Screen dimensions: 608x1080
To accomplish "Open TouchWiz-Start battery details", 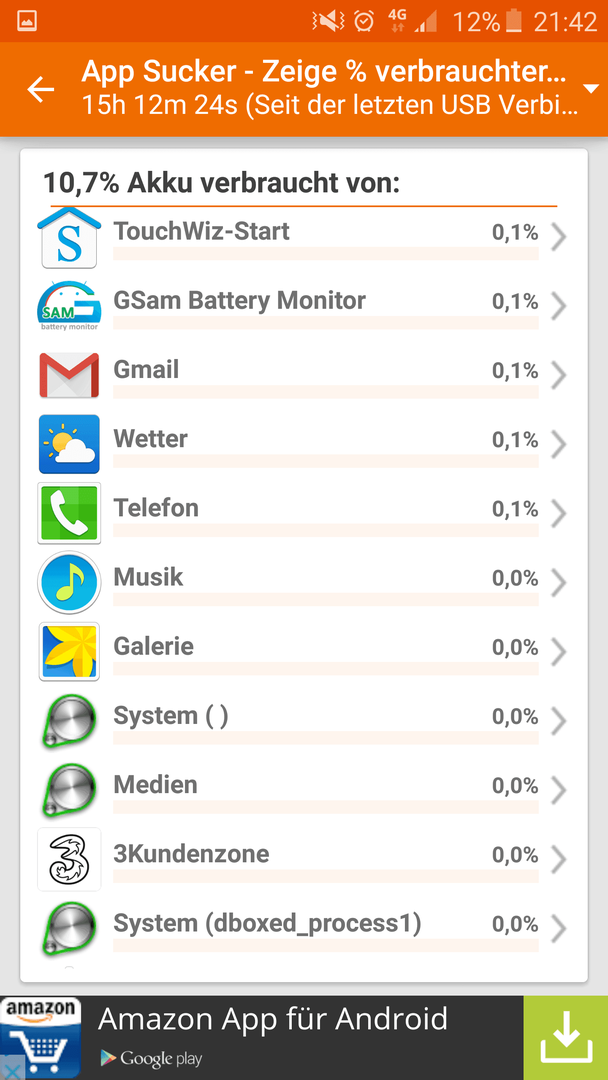I will tap(303, 238).
